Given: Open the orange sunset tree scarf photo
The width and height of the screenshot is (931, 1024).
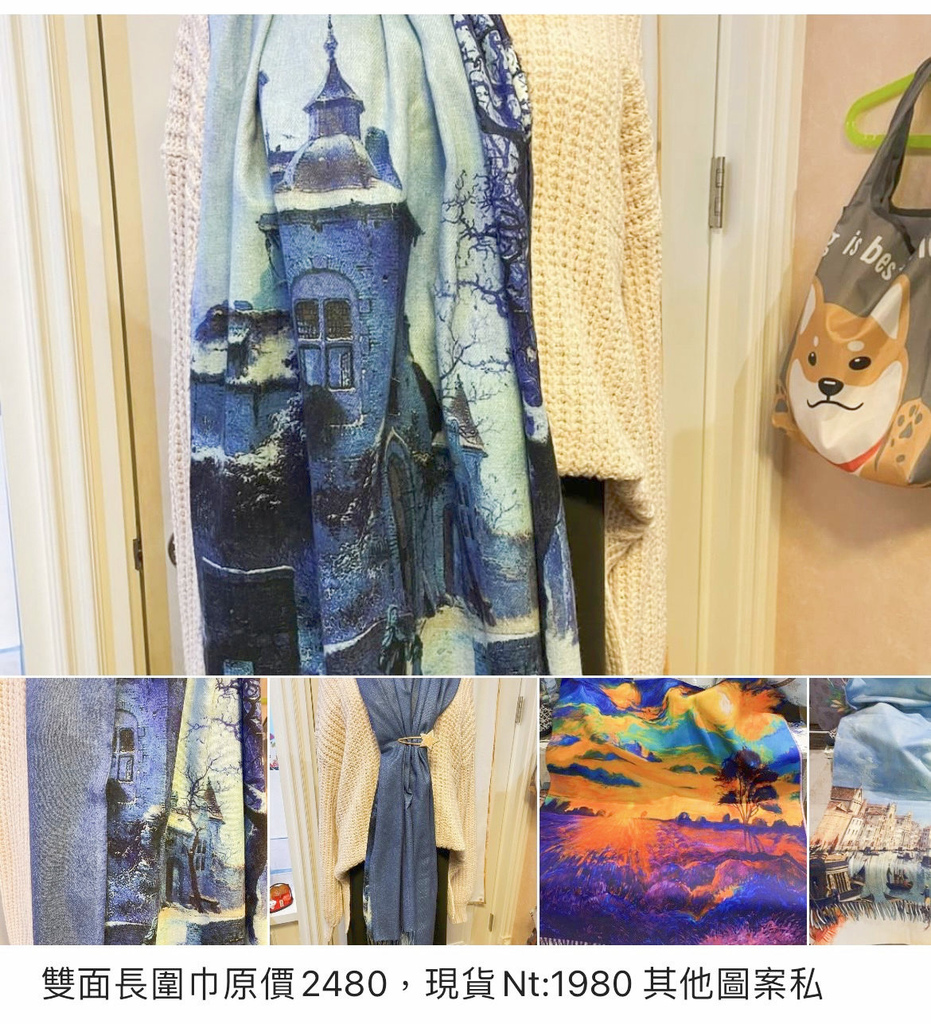Looking at the screenshot, I should pyautogui.click(x=672, y=811).
